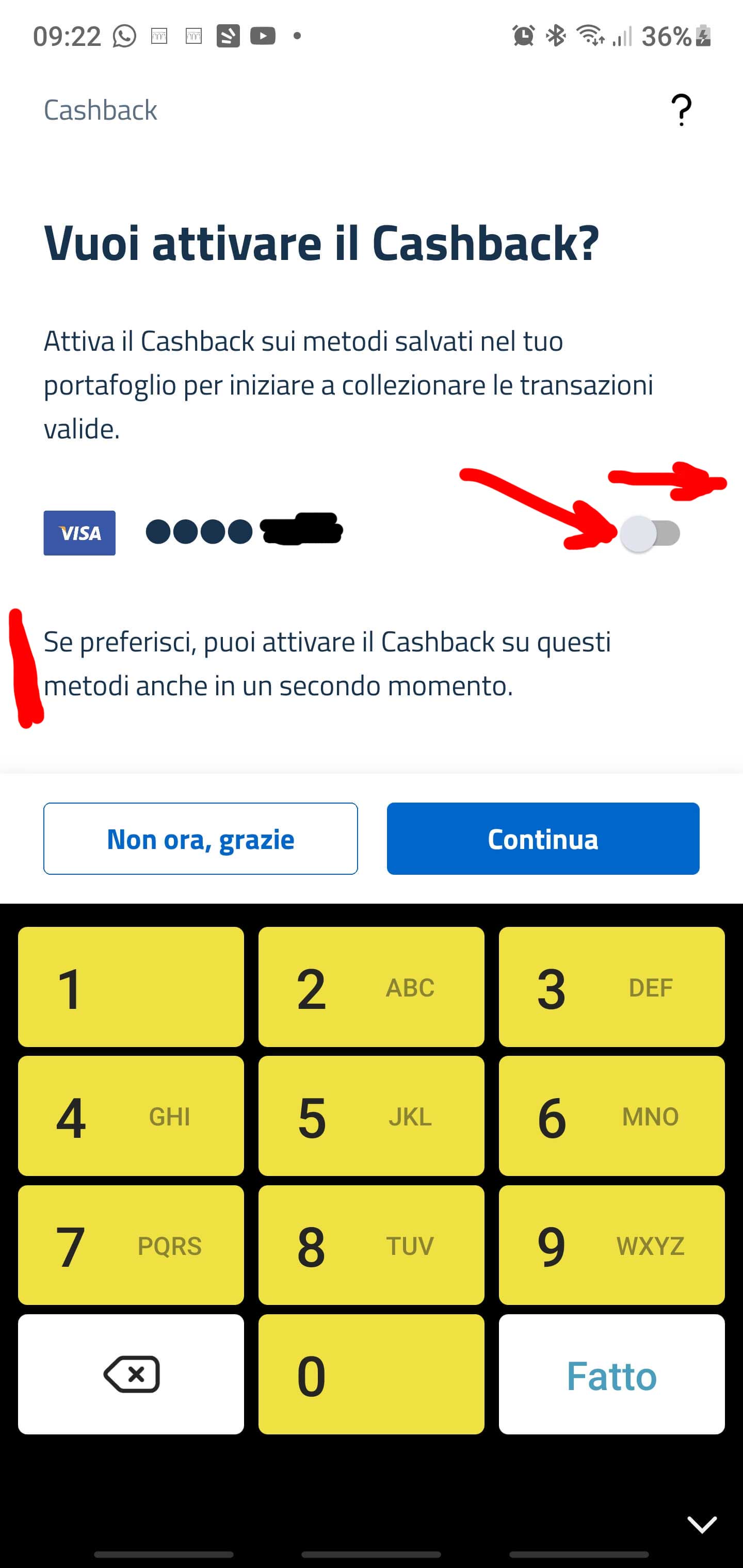Screen dimensions: 743x1568
Task: Enable Cashback for the Visa card
Action: [650, 534]
